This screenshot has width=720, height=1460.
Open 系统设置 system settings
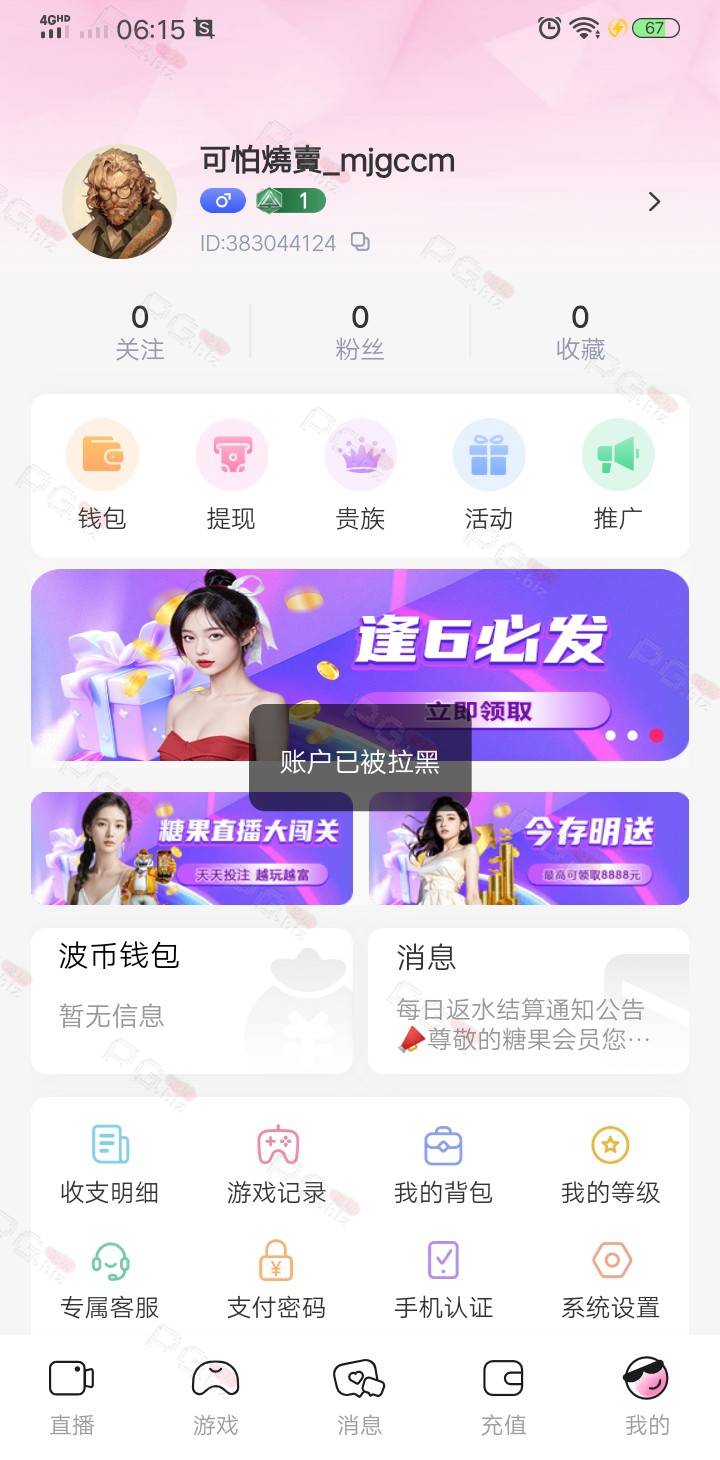610,1281
